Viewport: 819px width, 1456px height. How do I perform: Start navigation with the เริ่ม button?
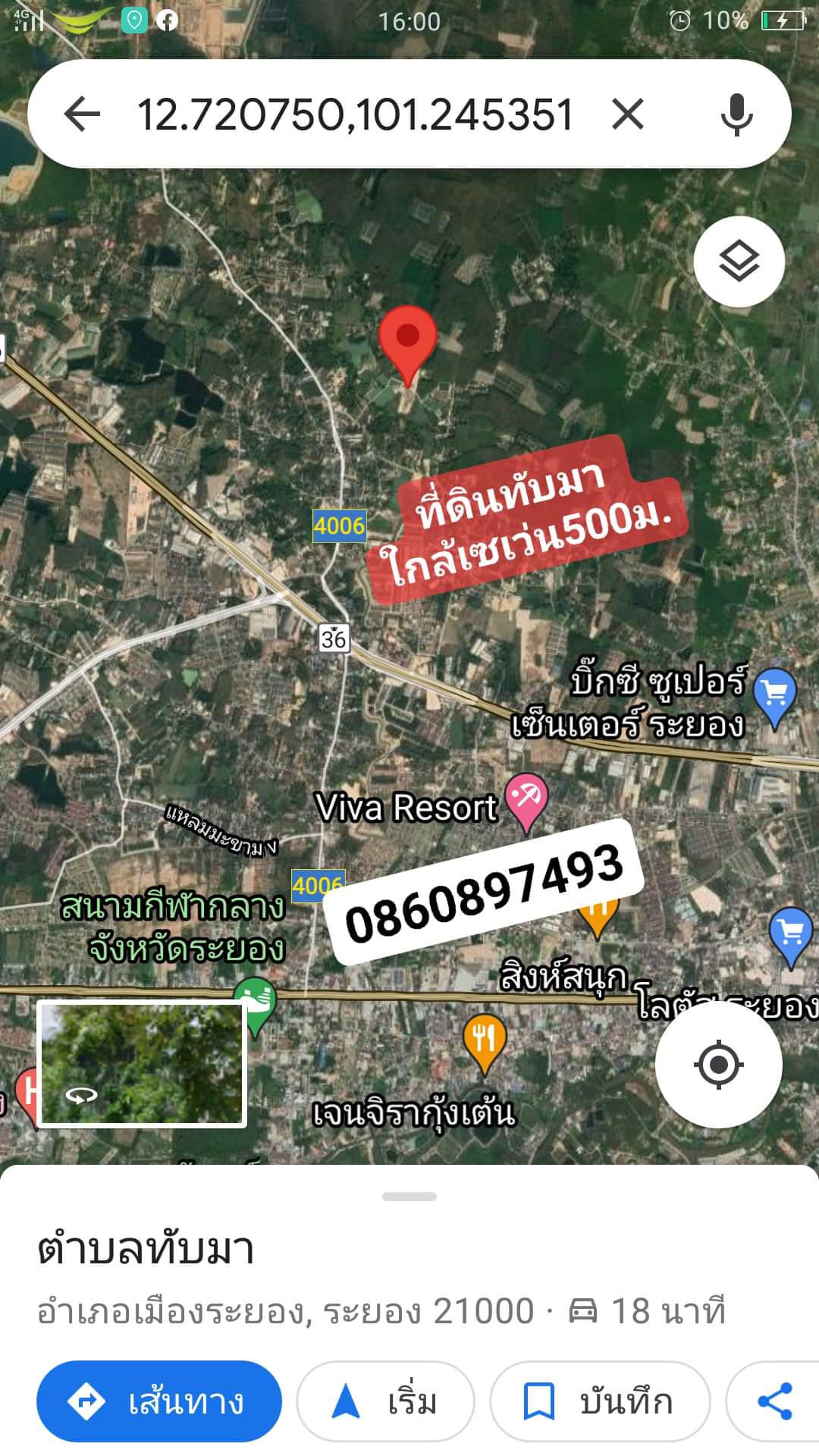[x=385, y=1401]
